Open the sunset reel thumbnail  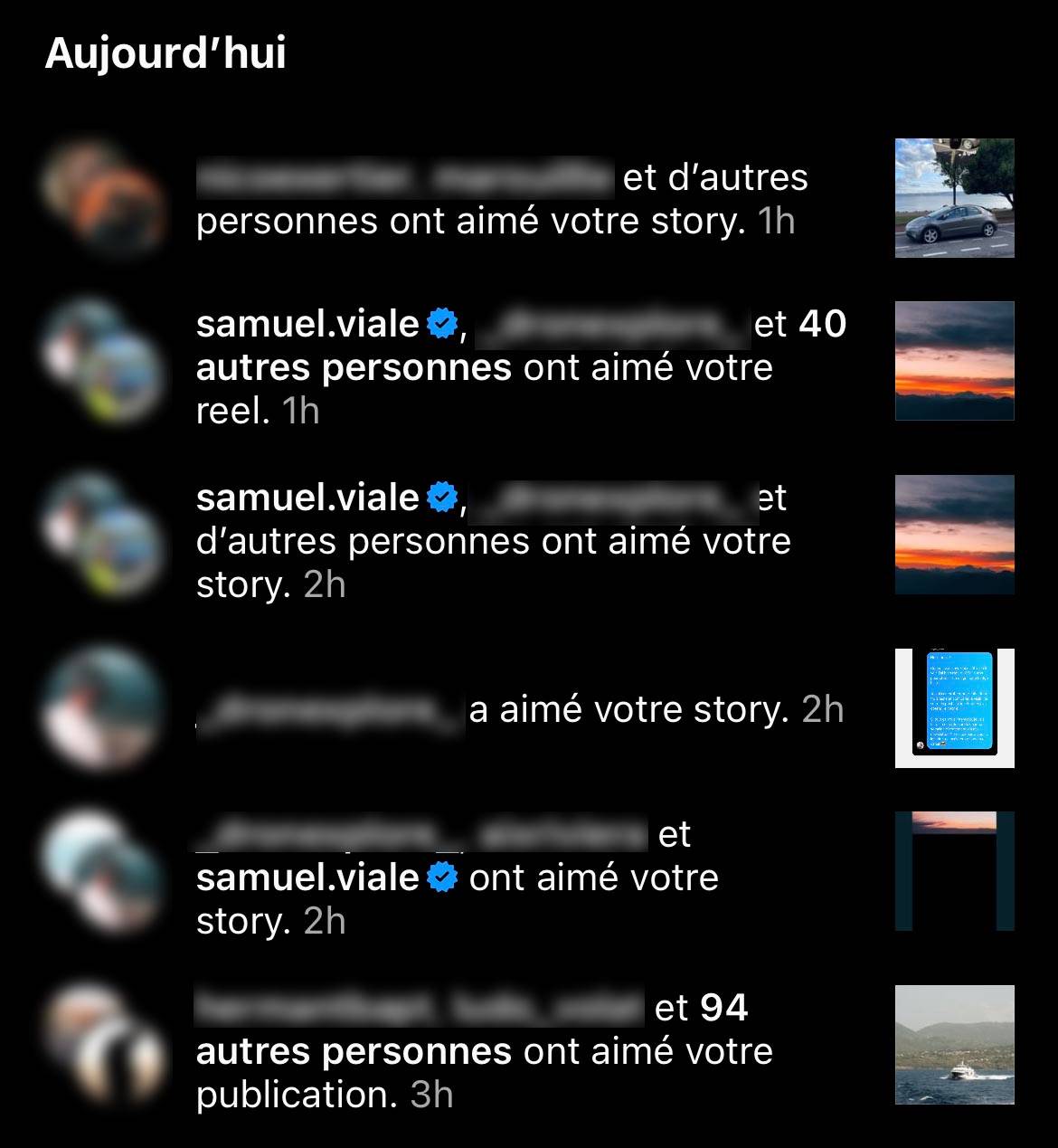(x=954, y=361)
